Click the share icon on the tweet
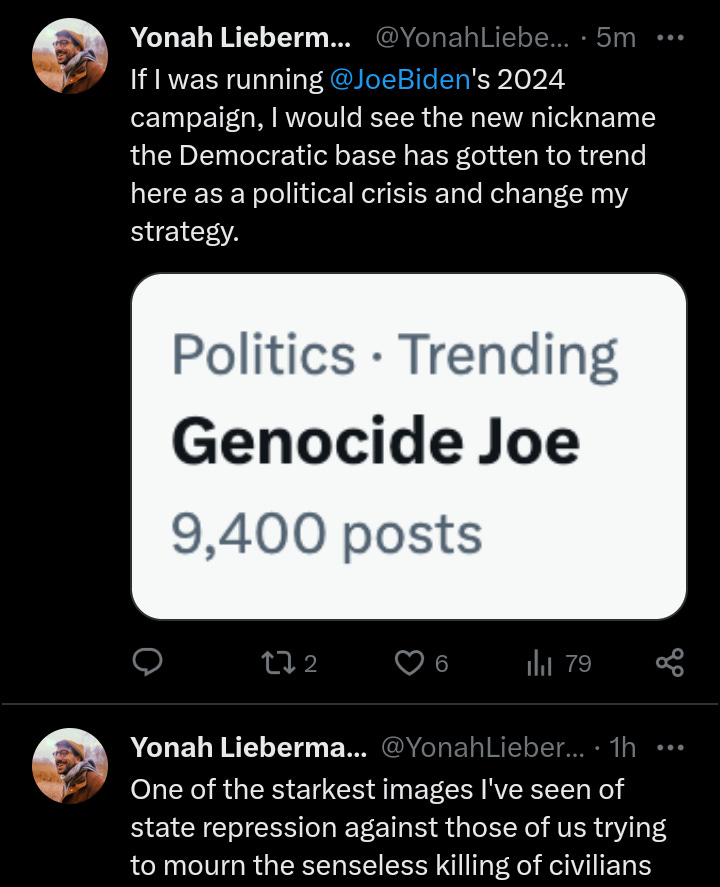This screenshot has width=720, height=887. pos(668,662)
